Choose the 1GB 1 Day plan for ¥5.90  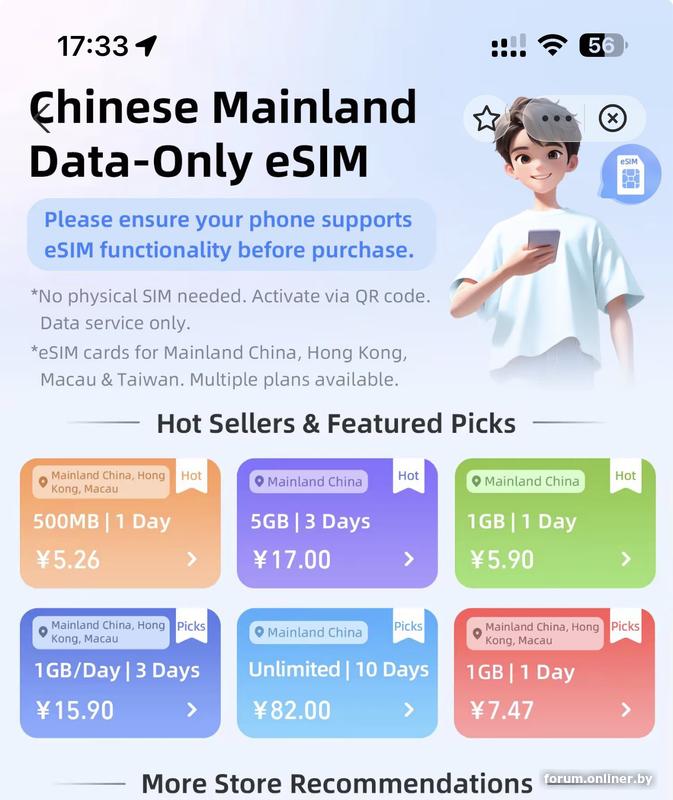pos(554,523)
